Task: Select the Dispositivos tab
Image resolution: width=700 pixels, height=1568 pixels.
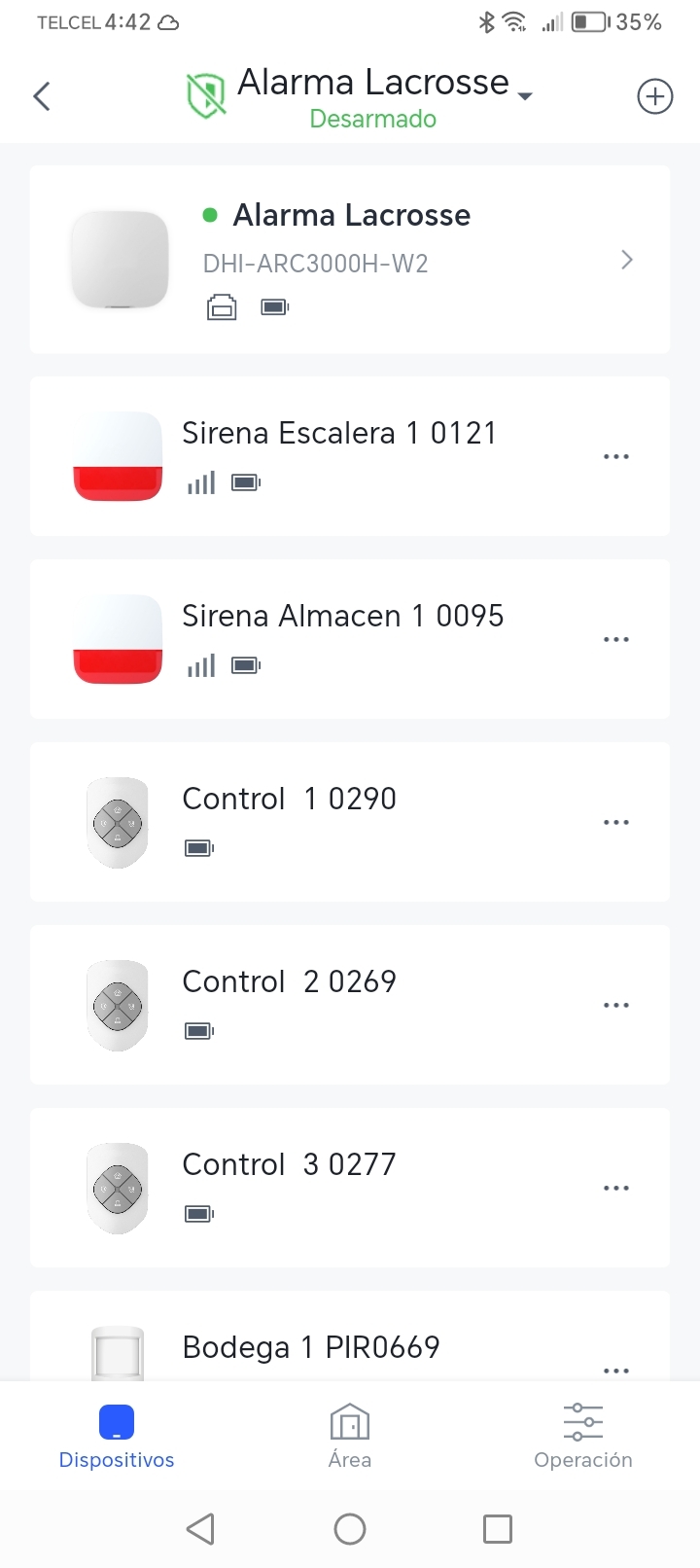Action: tap(117, 1436)
